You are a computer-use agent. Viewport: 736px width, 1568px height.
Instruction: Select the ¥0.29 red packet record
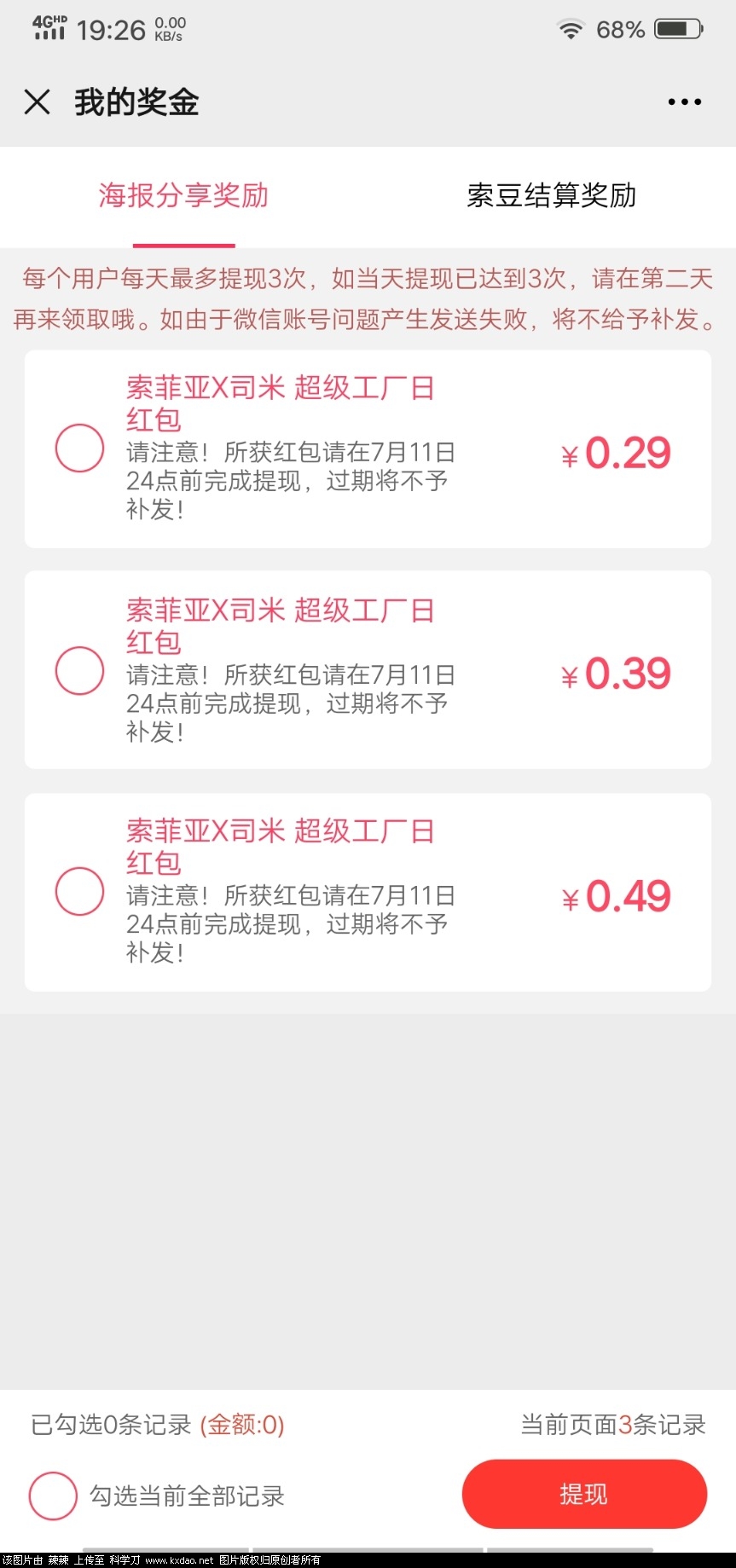(x=79, y=448)
